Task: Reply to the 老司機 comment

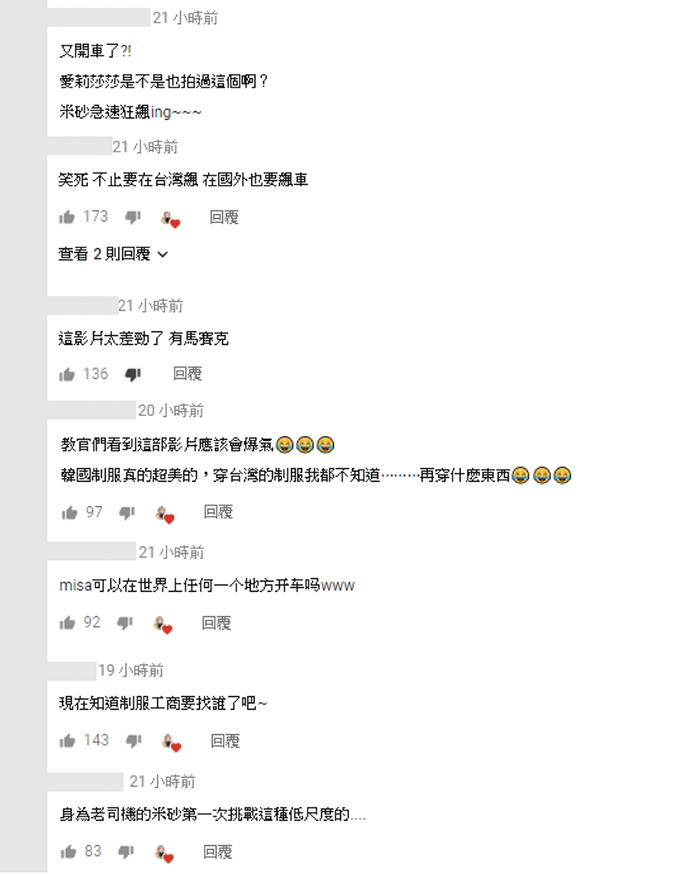Action: [218, 852]
